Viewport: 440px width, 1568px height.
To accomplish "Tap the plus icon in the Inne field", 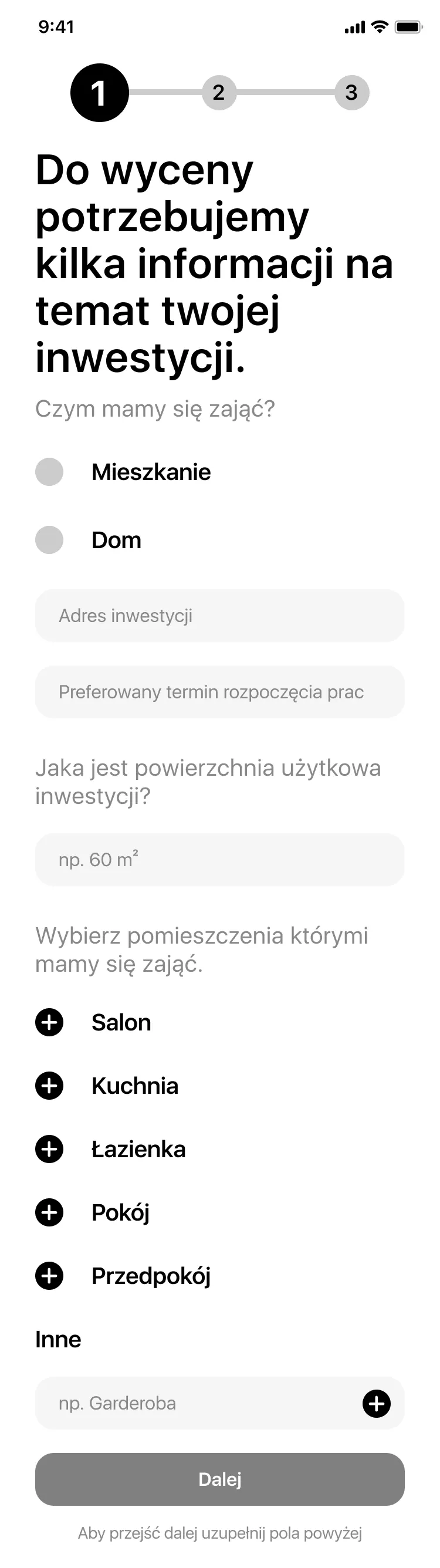I will [x=377, y=1404].
